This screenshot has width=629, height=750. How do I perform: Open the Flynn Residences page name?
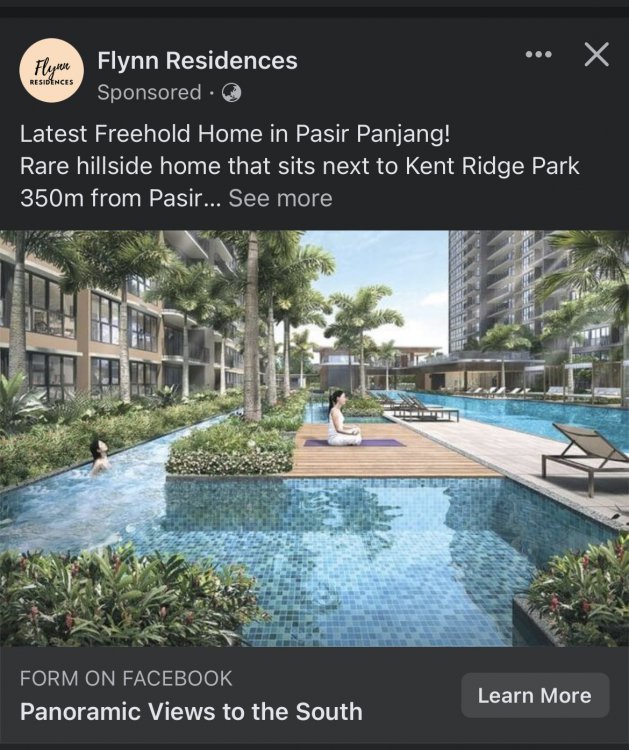(x=197, y=61)
